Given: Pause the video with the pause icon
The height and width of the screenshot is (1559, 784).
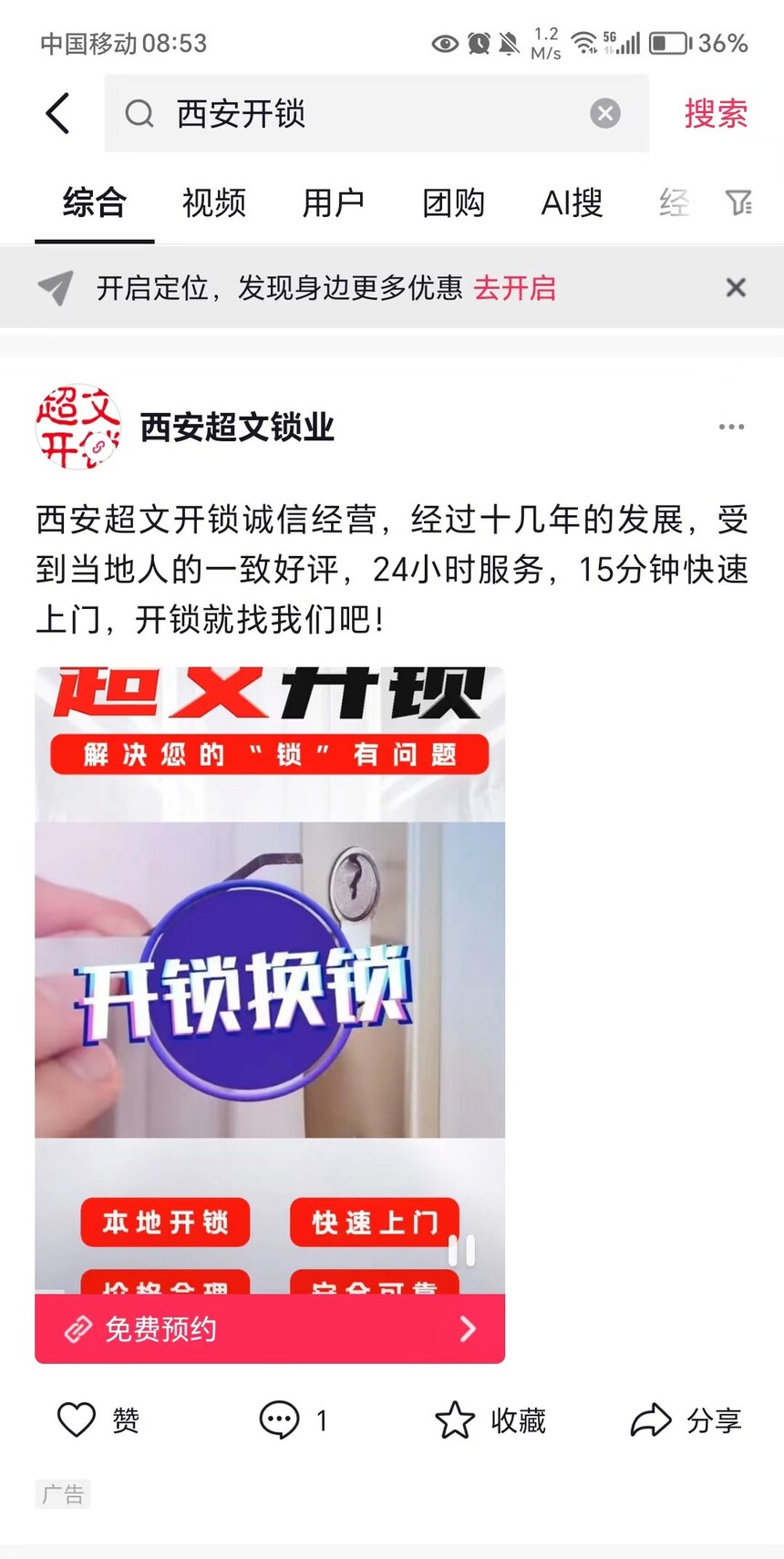Looking at the screenshot, I should [x=462, y=1251].
